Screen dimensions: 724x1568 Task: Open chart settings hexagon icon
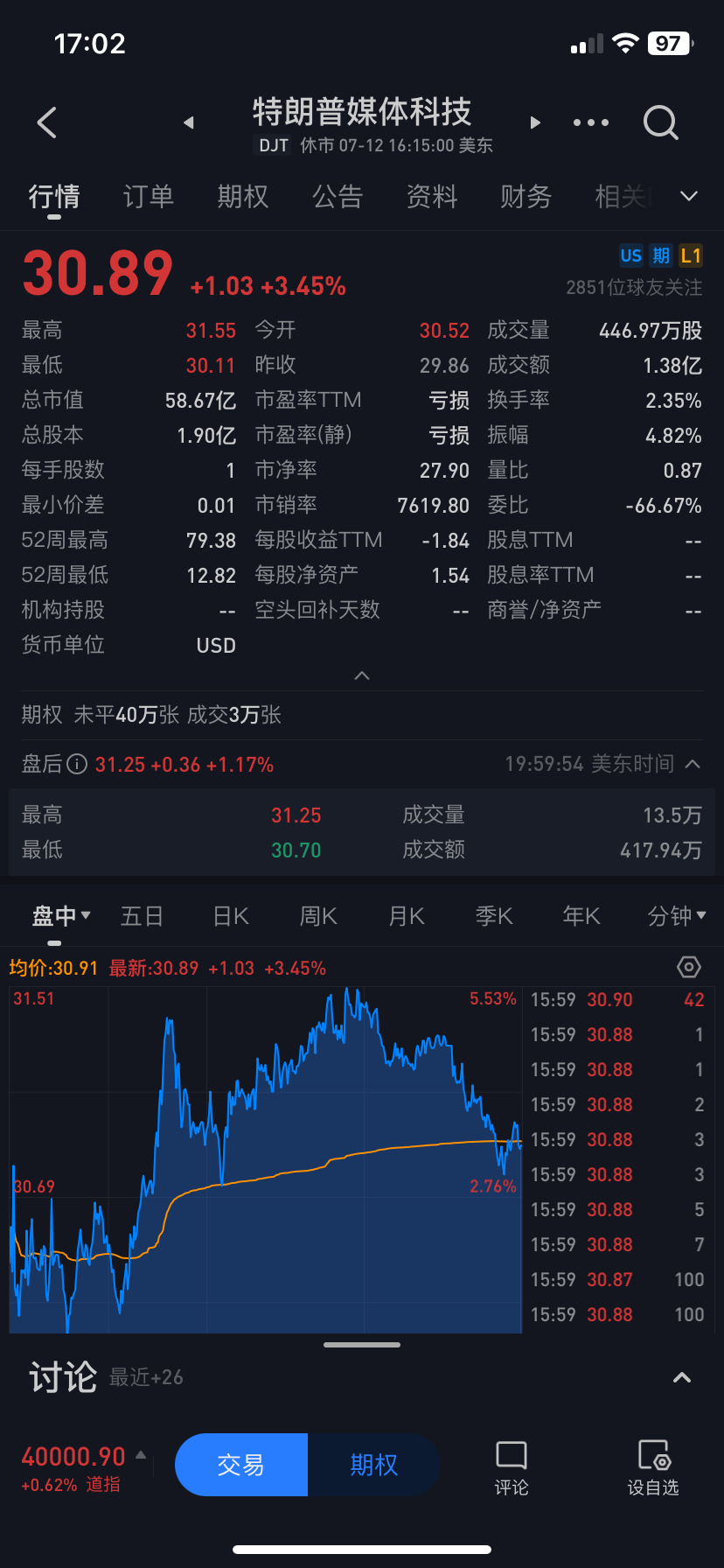click(x=689, y=967)
